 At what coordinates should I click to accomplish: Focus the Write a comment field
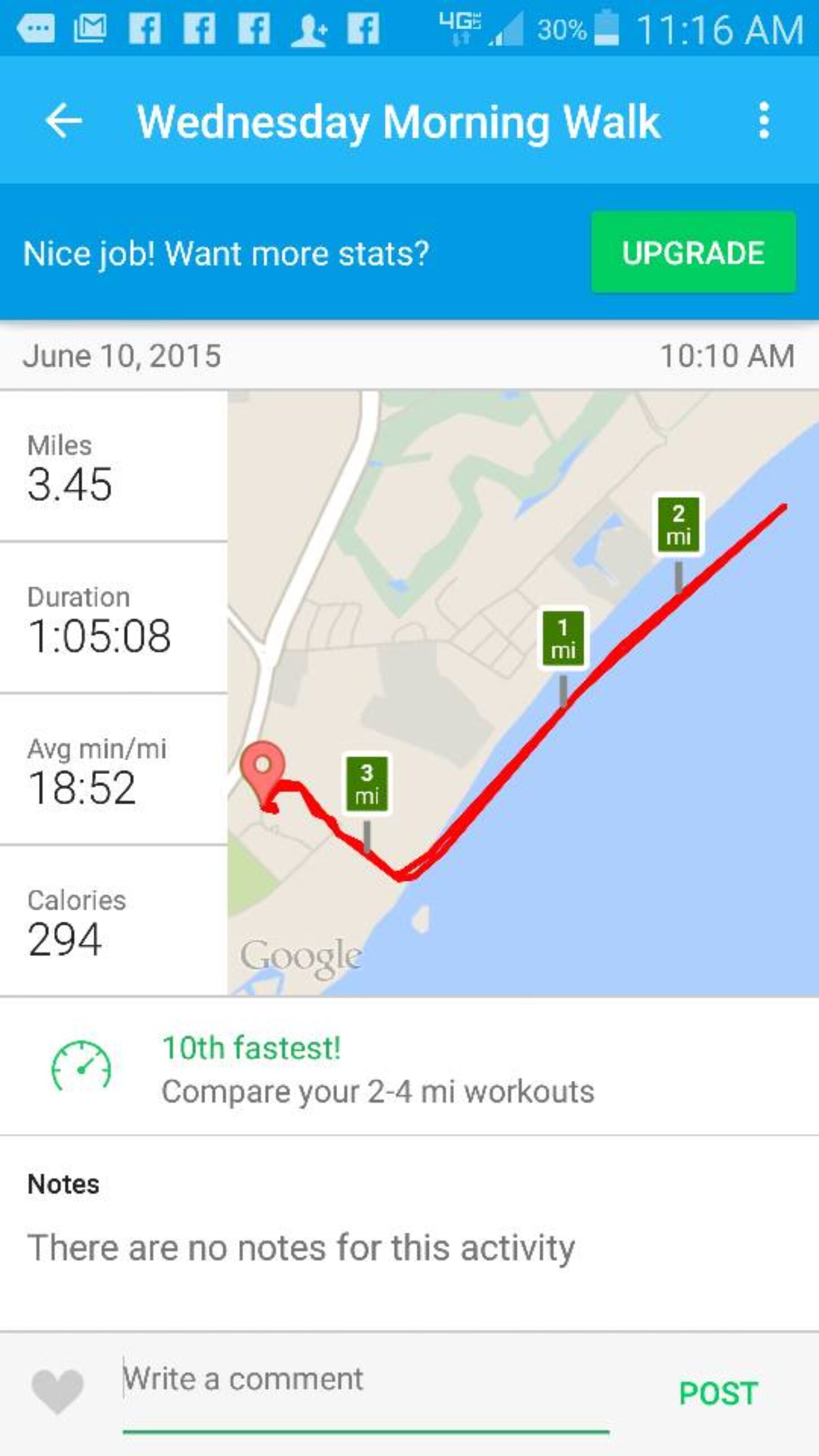pos(365,1380)
